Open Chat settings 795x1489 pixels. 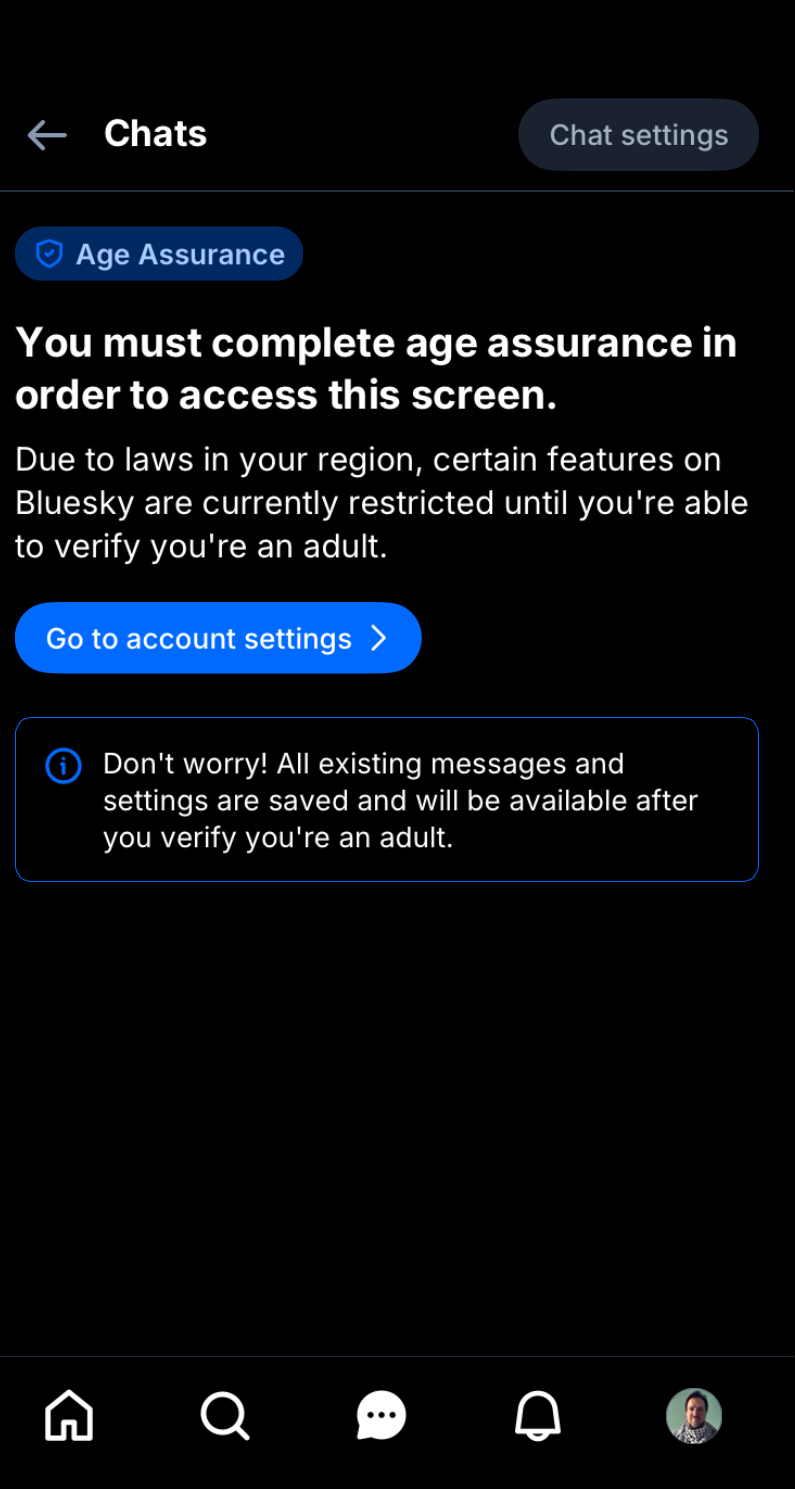(x=638, y=135)
